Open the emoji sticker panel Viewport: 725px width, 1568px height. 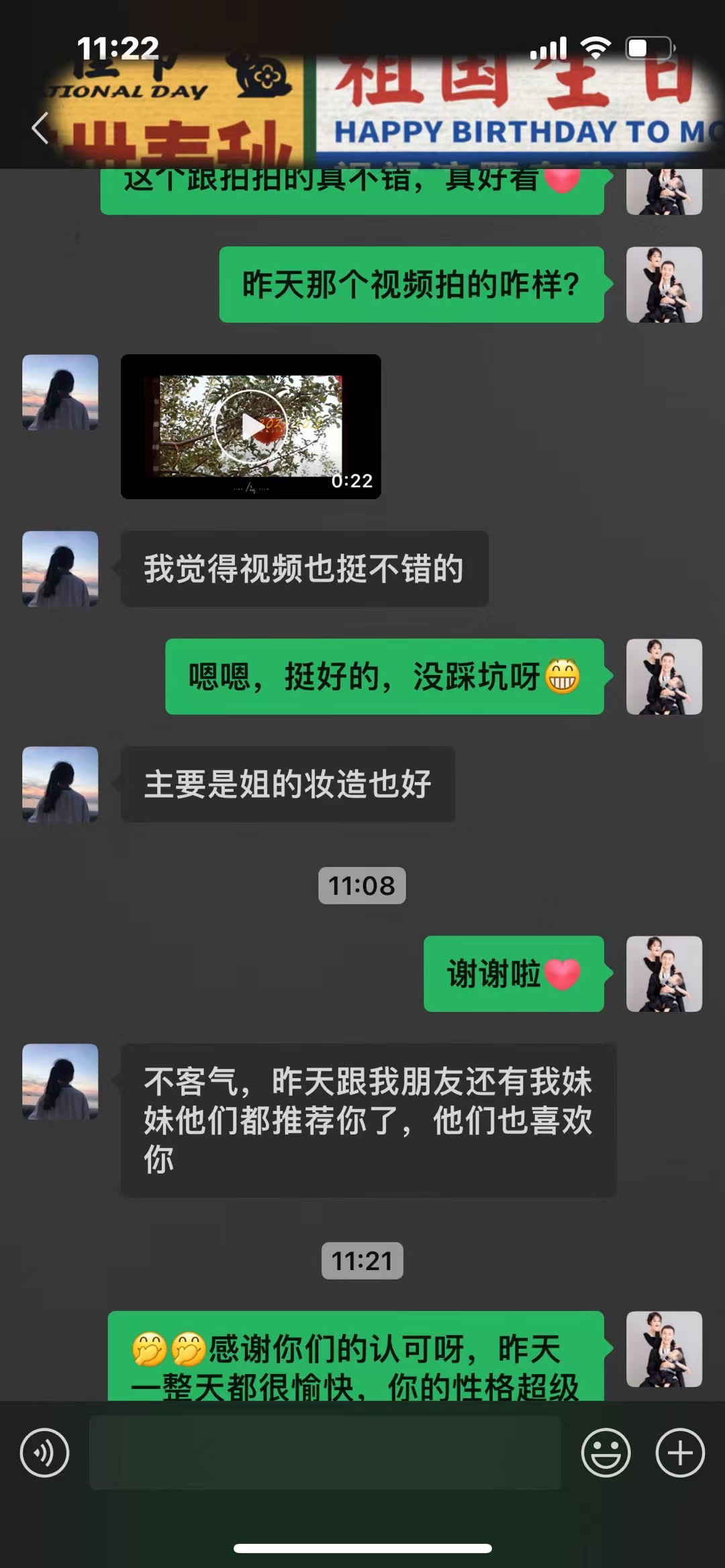pyautogui.click(x=606, y=1453)
